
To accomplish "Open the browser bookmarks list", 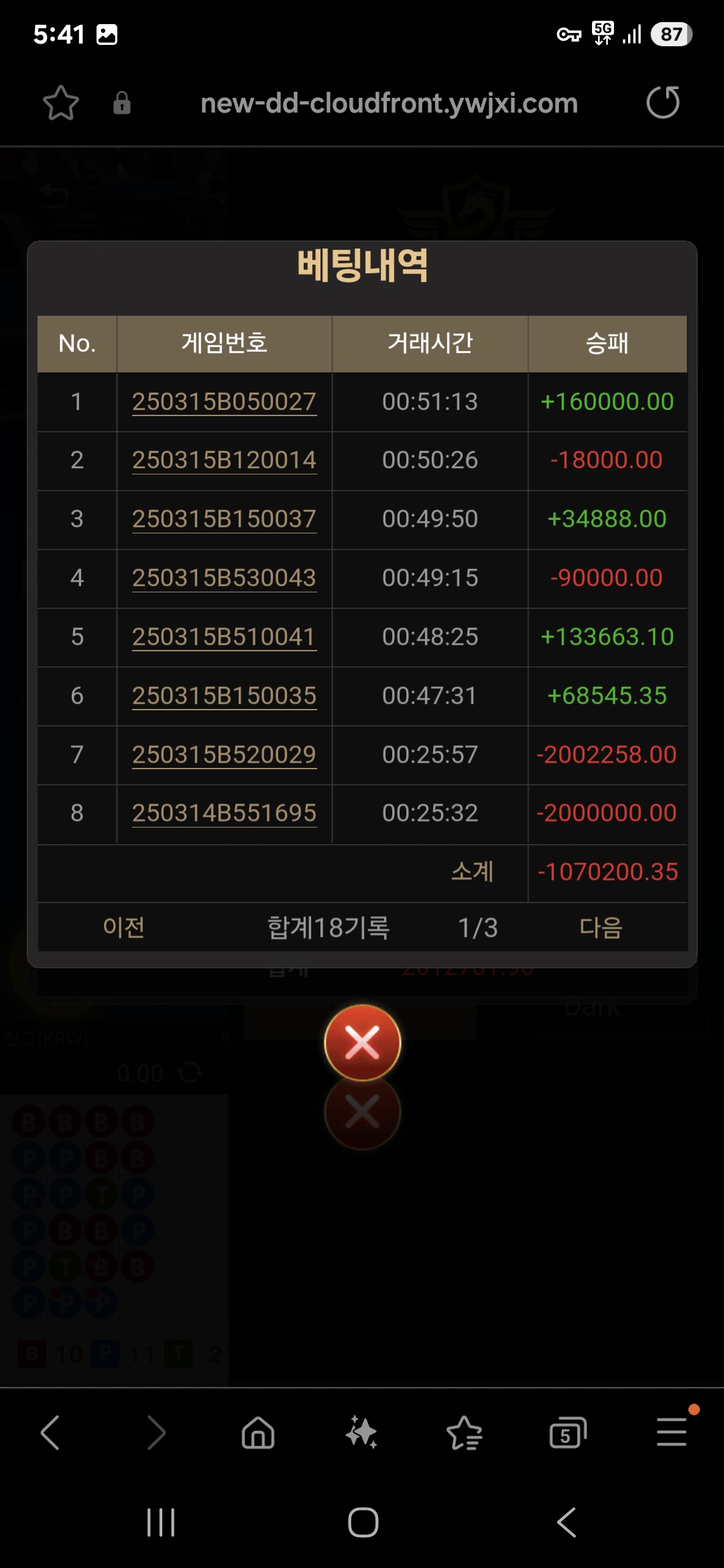I will 464,1433.
